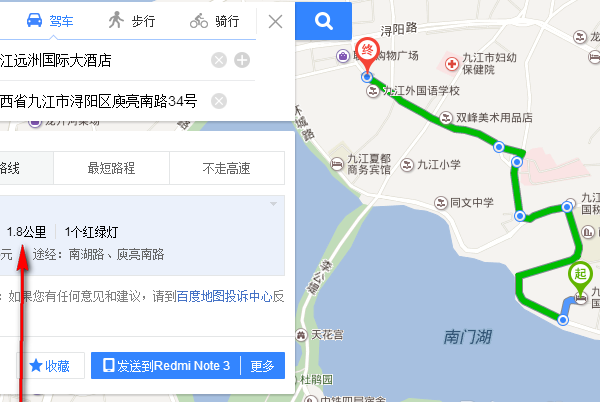Tap the red 终 destination marker
Viewport: 600px width, 402px height.
click(367, 50)
